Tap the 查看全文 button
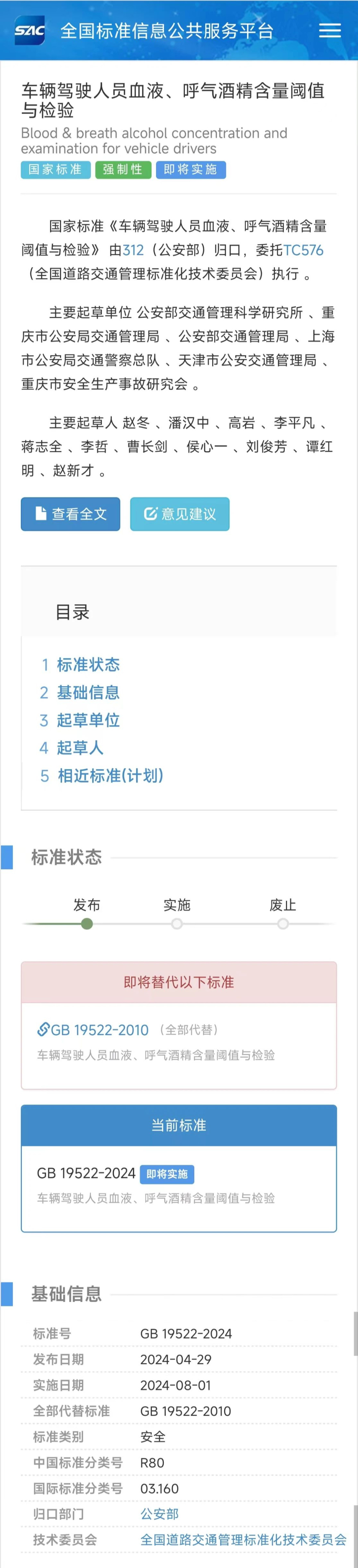The image size is (358, 1568). tap(71, 514)
